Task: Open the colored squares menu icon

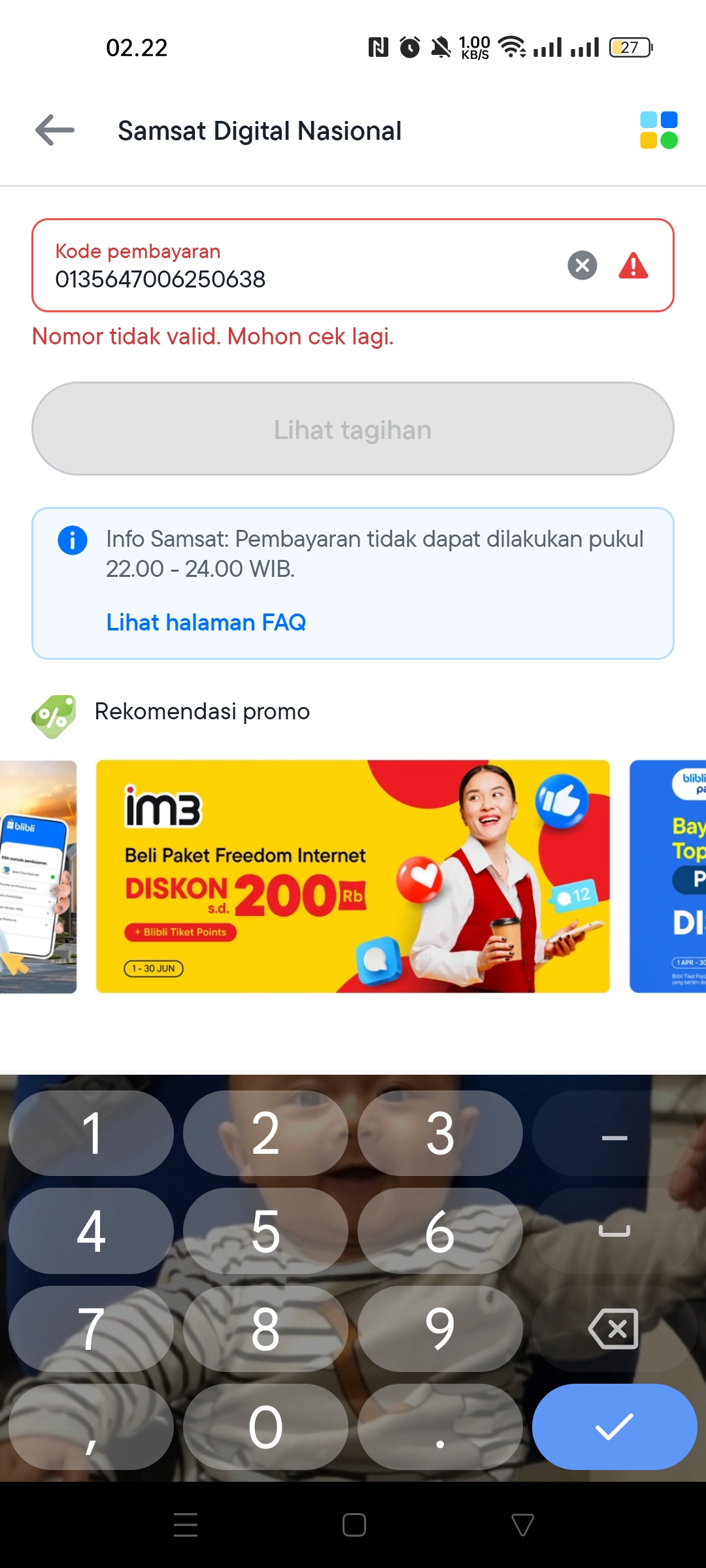Action: pyautogui.click(x=658, y=130)
